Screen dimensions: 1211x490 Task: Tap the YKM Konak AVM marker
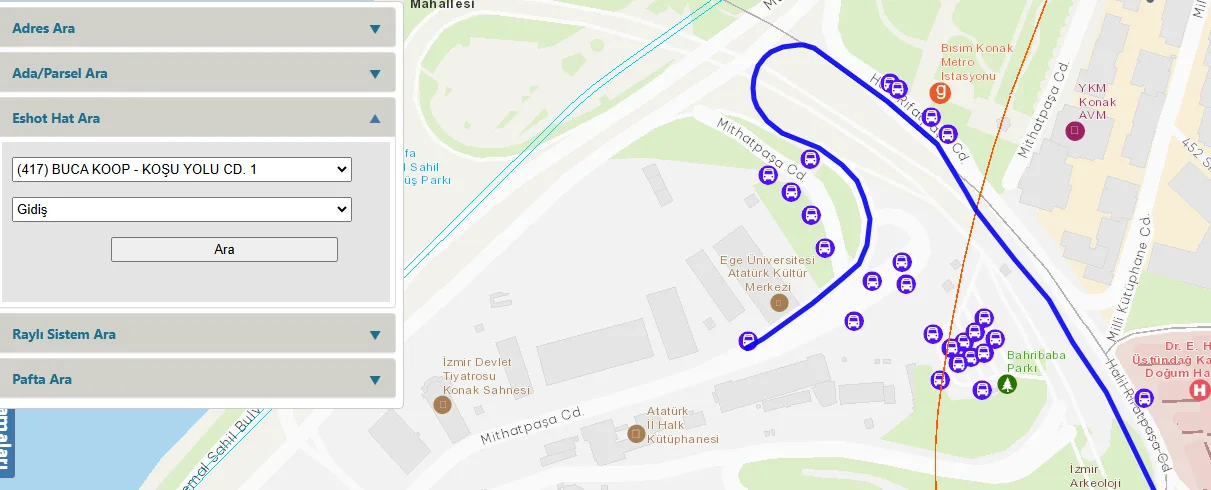pos(1076,131)
